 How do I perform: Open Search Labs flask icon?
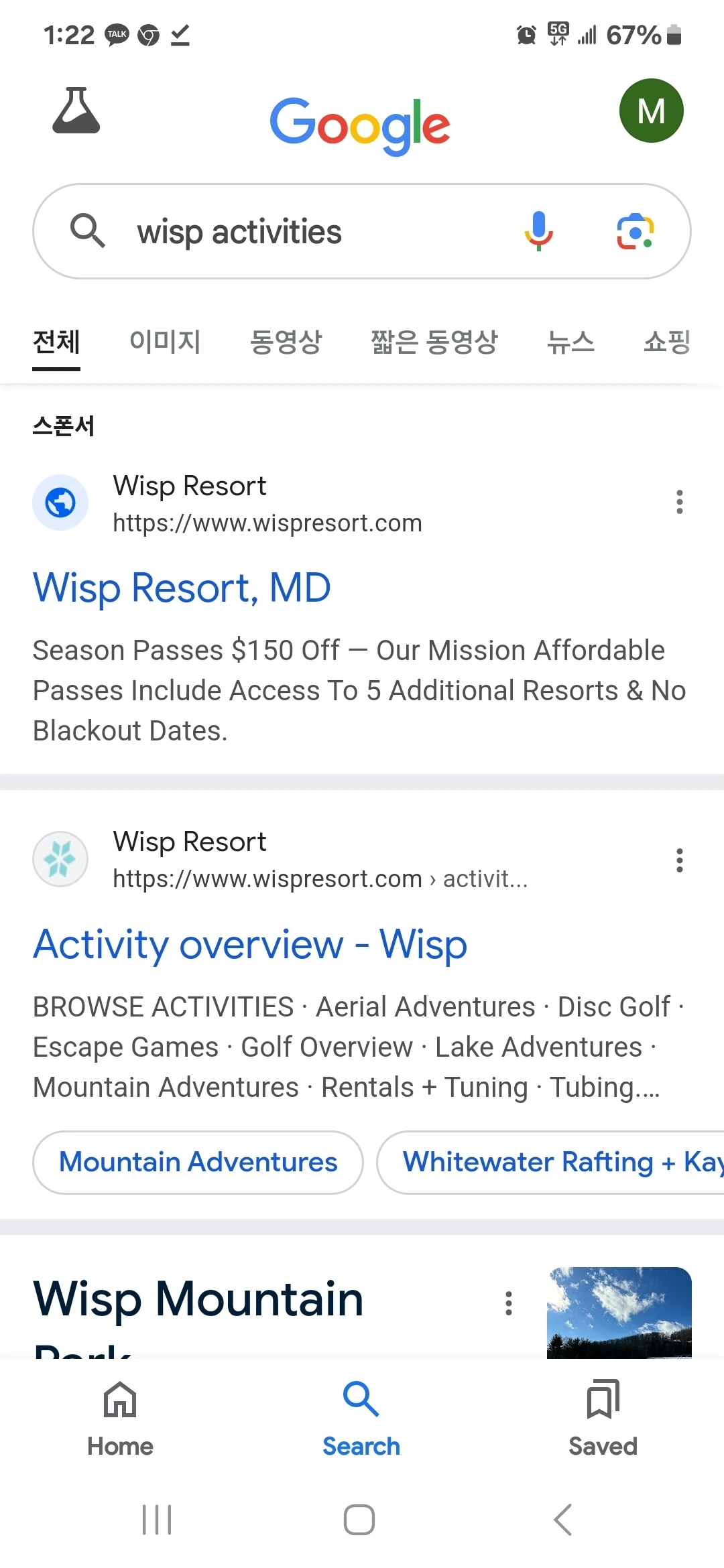pyautogui.click(x=76, y=111)
